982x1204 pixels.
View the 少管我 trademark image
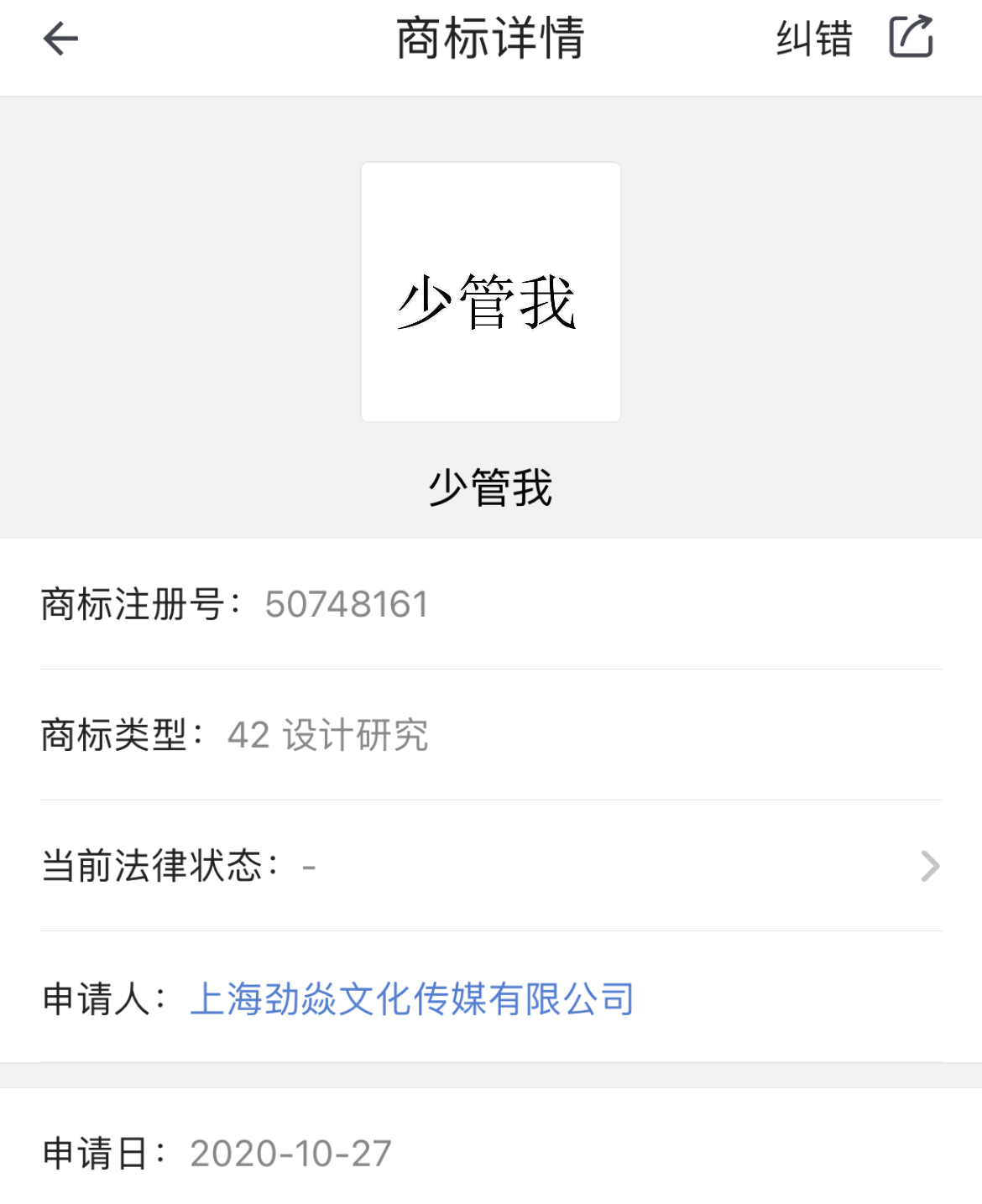tap(490, 292)
